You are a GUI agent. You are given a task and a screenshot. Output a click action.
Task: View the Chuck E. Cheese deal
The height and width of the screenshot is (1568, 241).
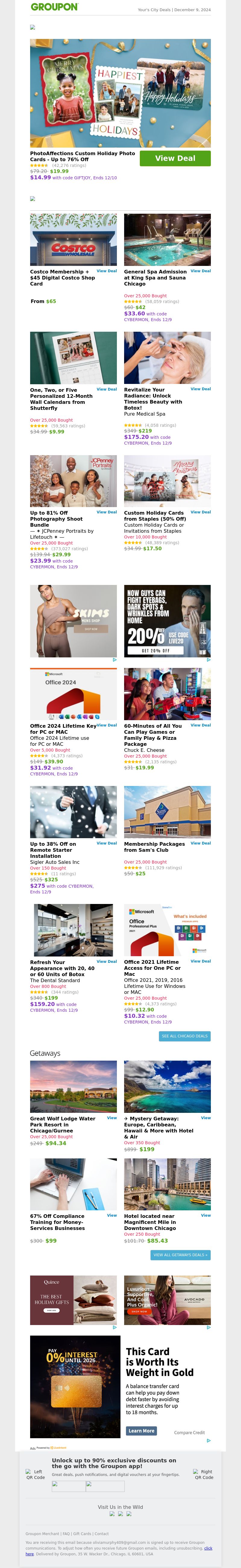(x=200, y=725)
